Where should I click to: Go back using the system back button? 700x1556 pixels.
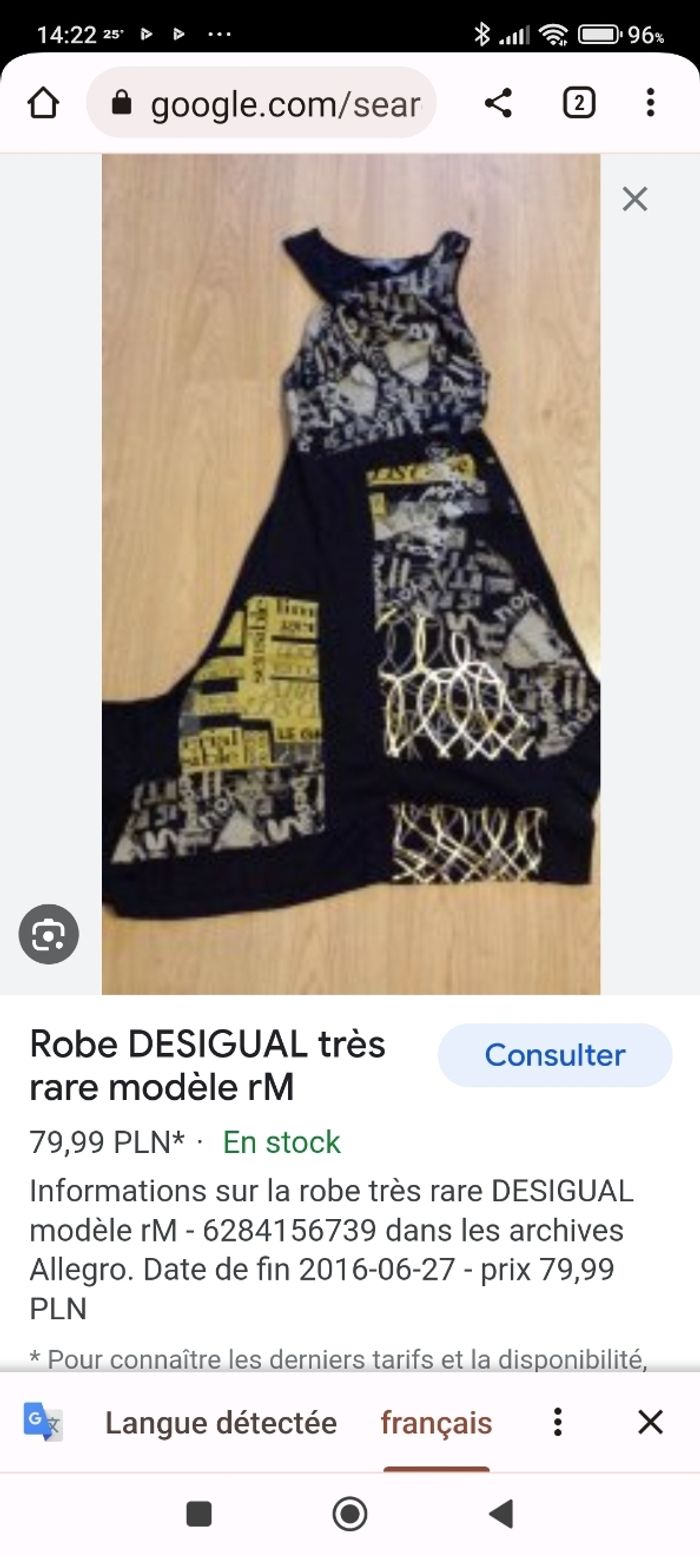(x=501, y=1514)
